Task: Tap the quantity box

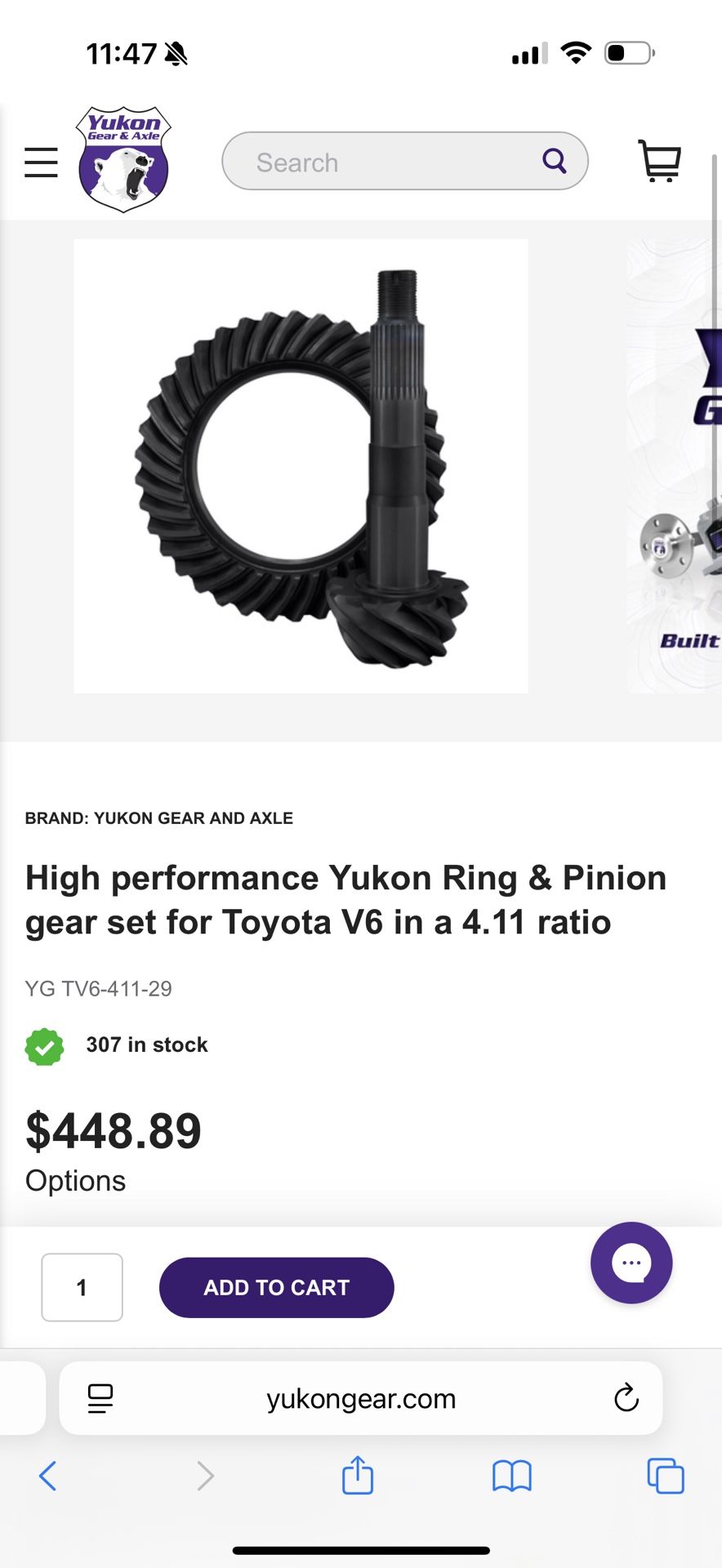Action: 82,1287
